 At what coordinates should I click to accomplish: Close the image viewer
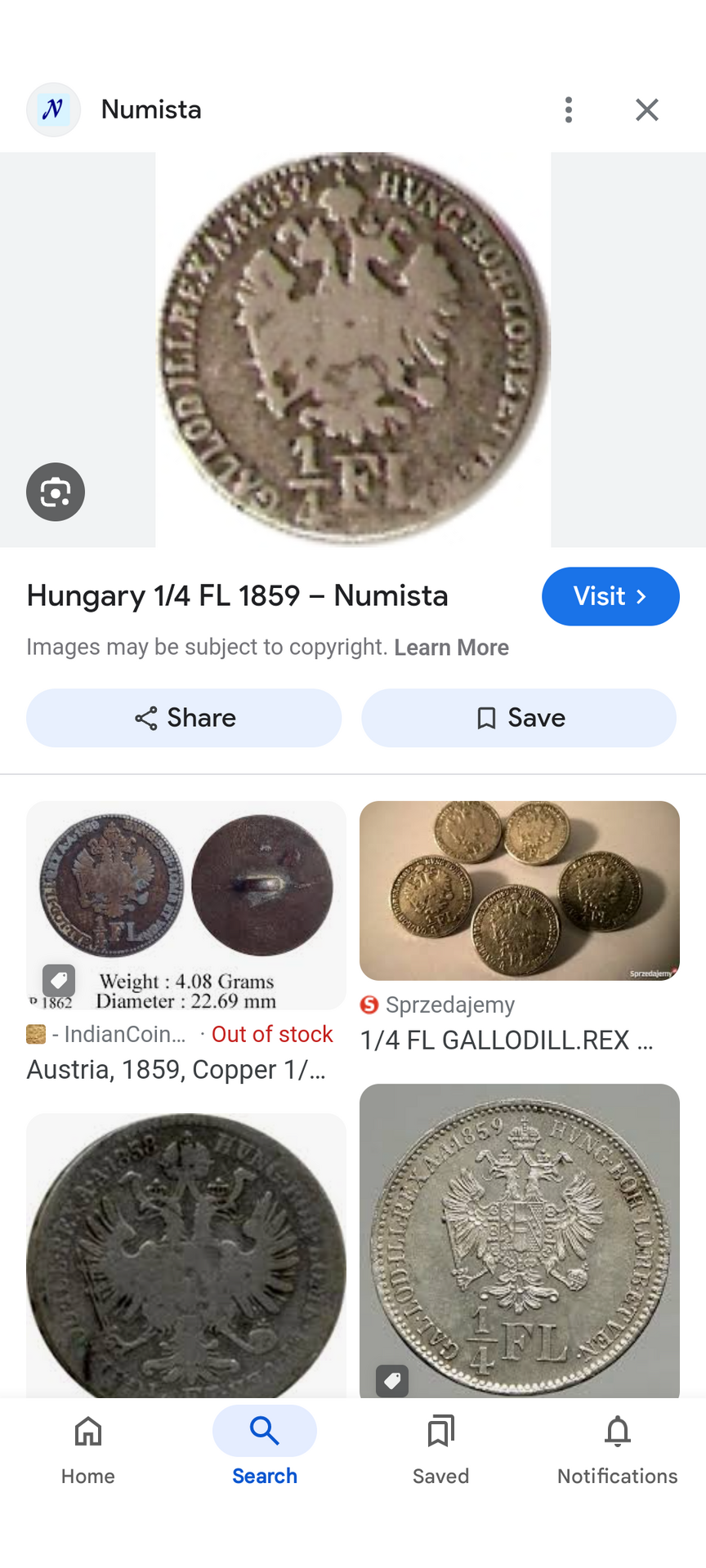click(x=647, y=109)
